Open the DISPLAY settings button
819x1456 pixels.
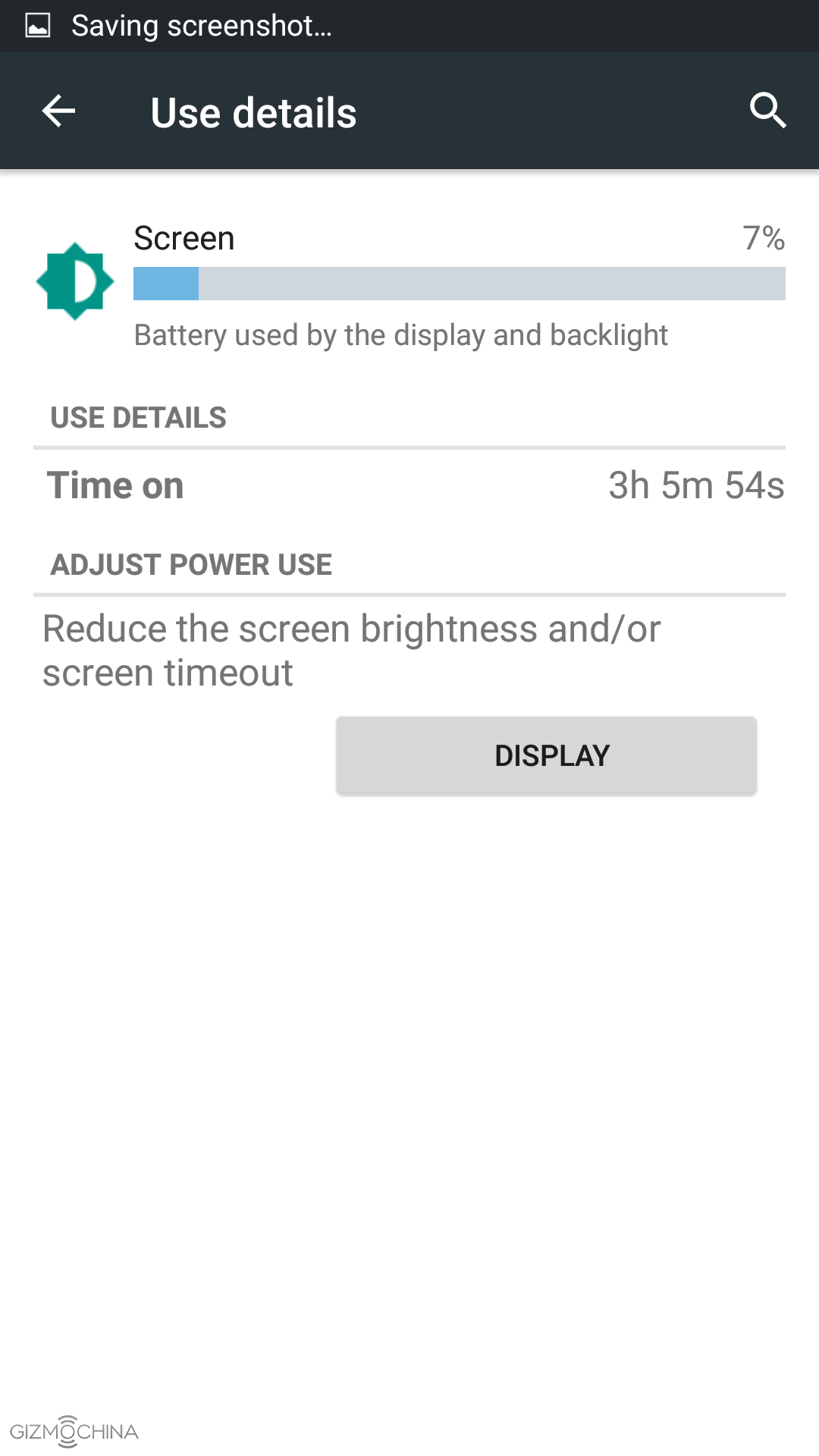pos(546,755)
